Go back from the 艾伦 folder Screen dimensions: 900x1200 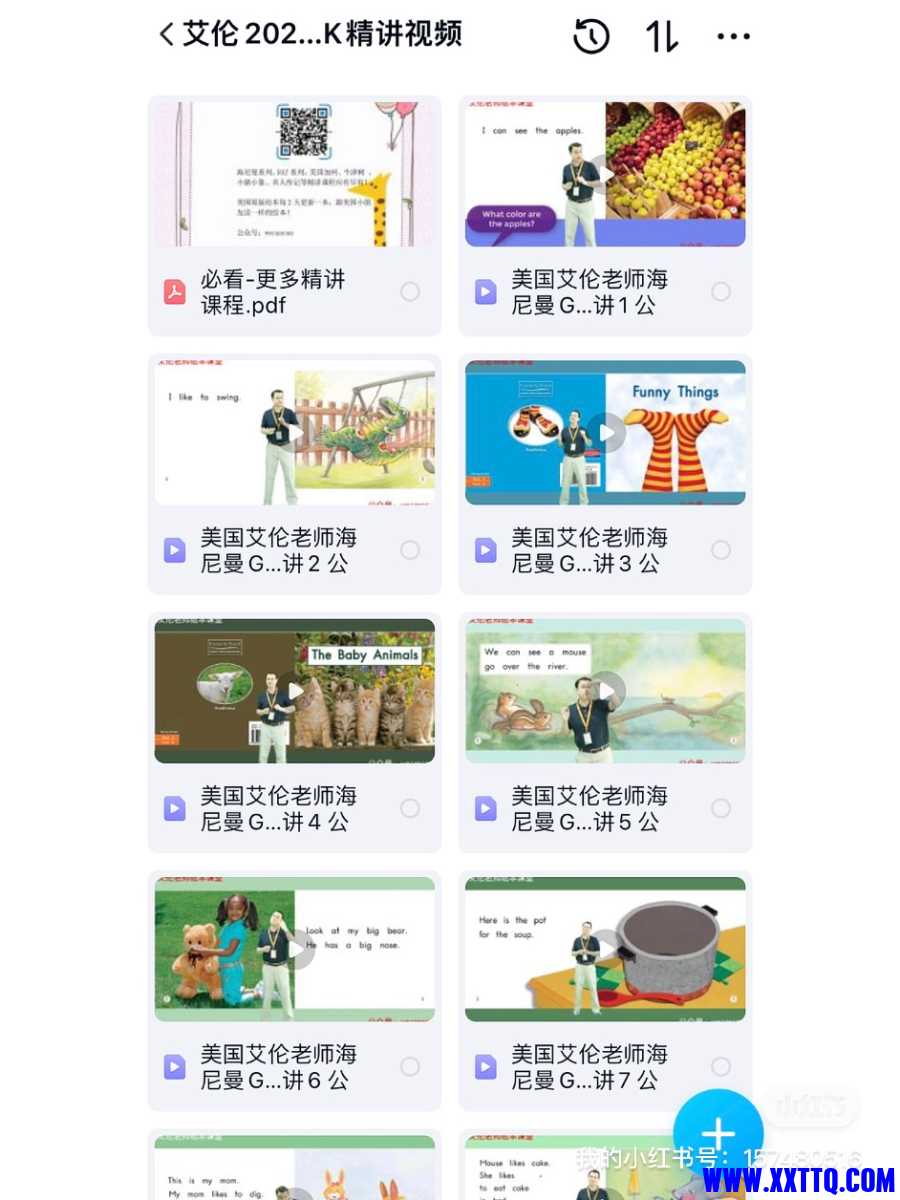coord(167,35)
